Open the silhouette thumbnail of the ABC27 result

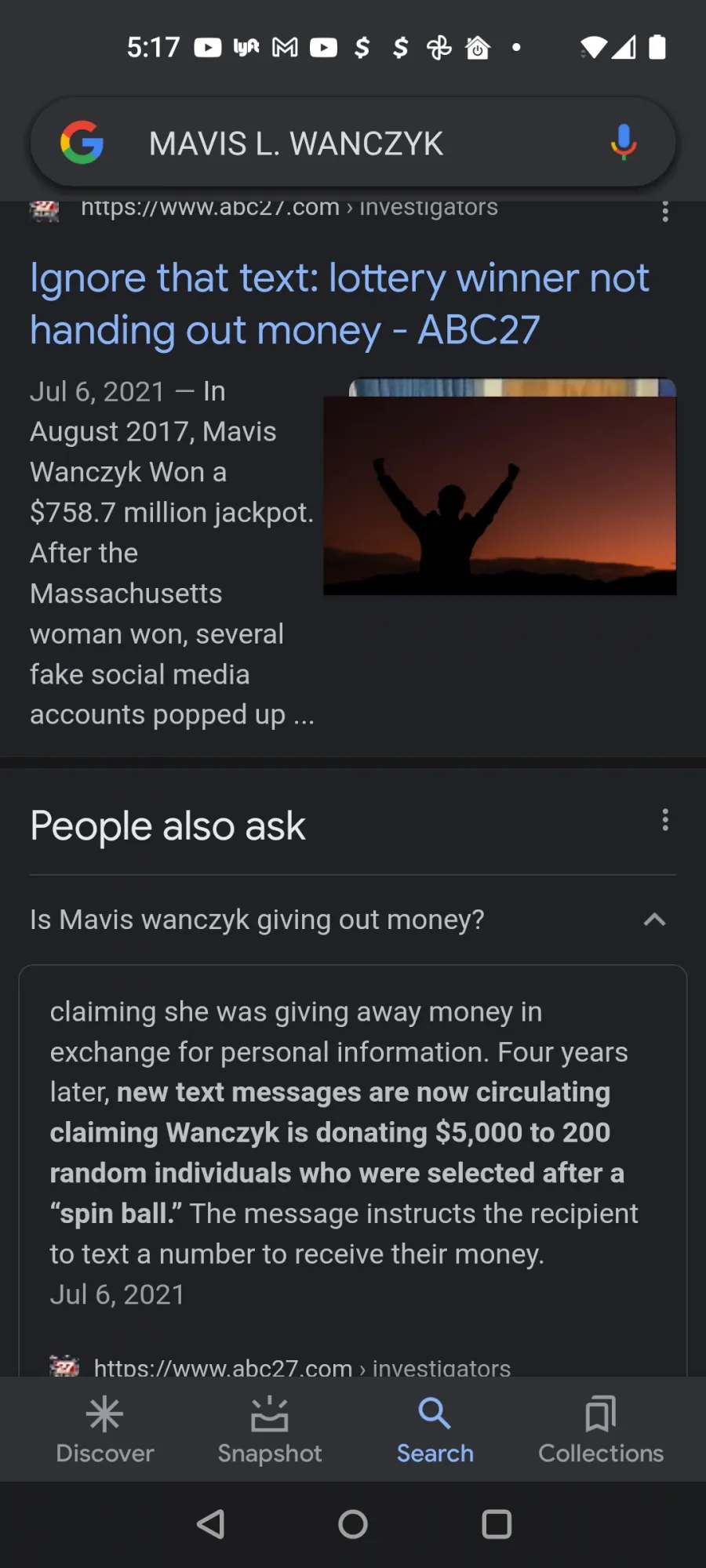pyautogui.click(x=500, y=495)
